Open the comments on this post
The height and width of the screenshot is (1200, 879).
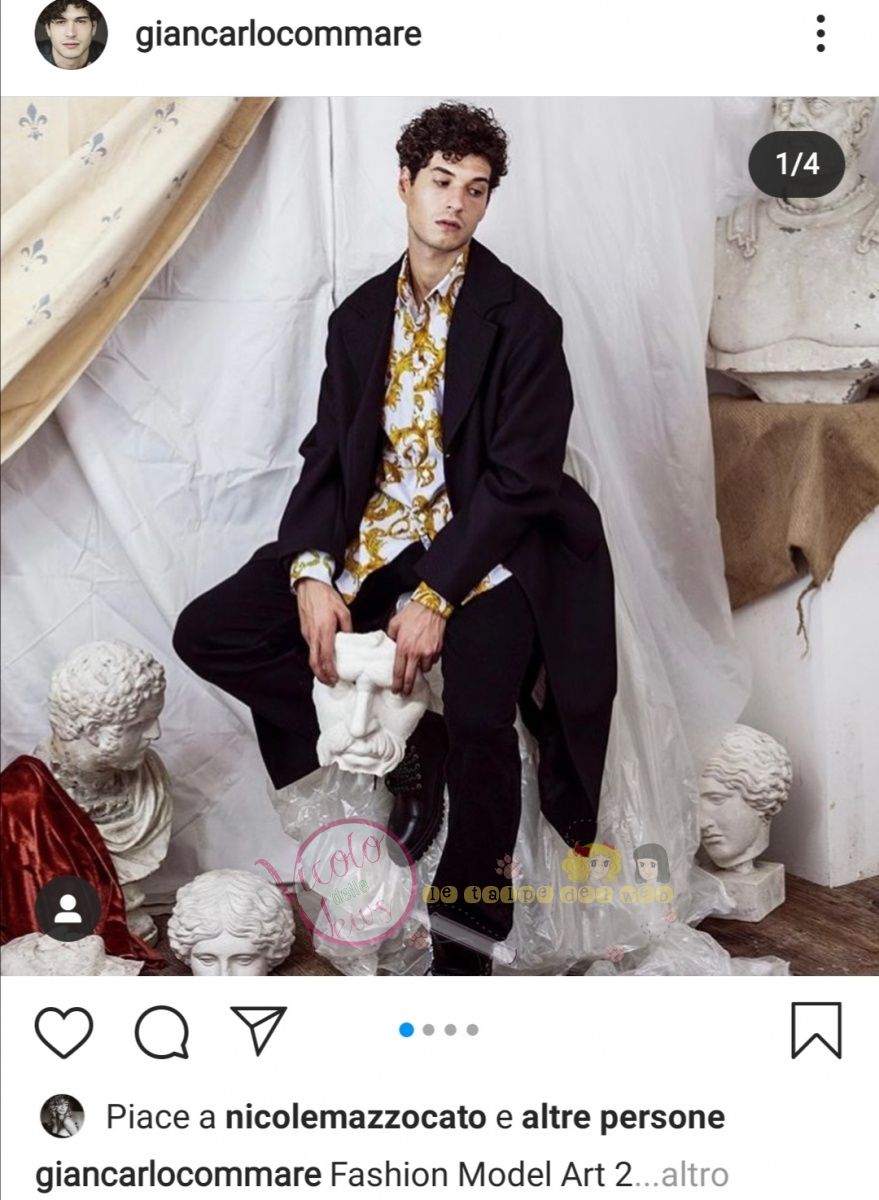[x=162, y=1031]
